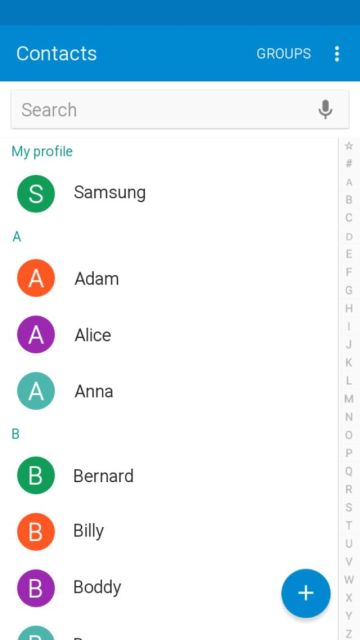360x640 pixels.
Task: Open Bernard's contact
Action: click(x=169, y=476)
